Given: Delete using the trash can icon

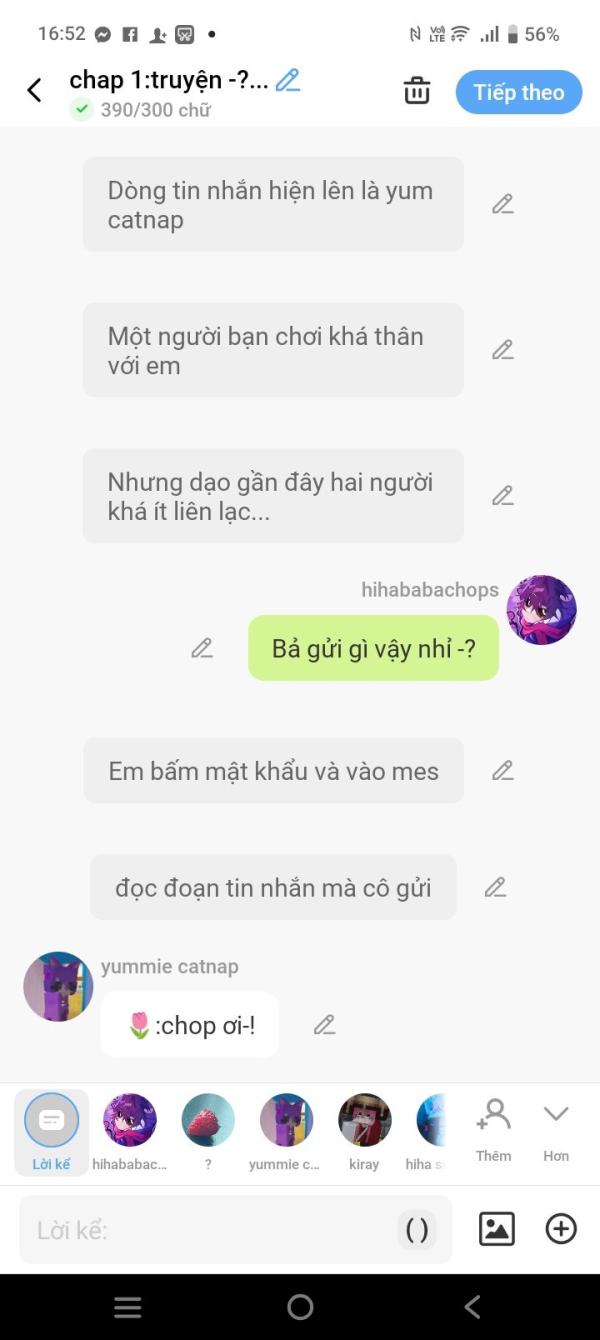Looking at the screenshot, I should (416, 91).
